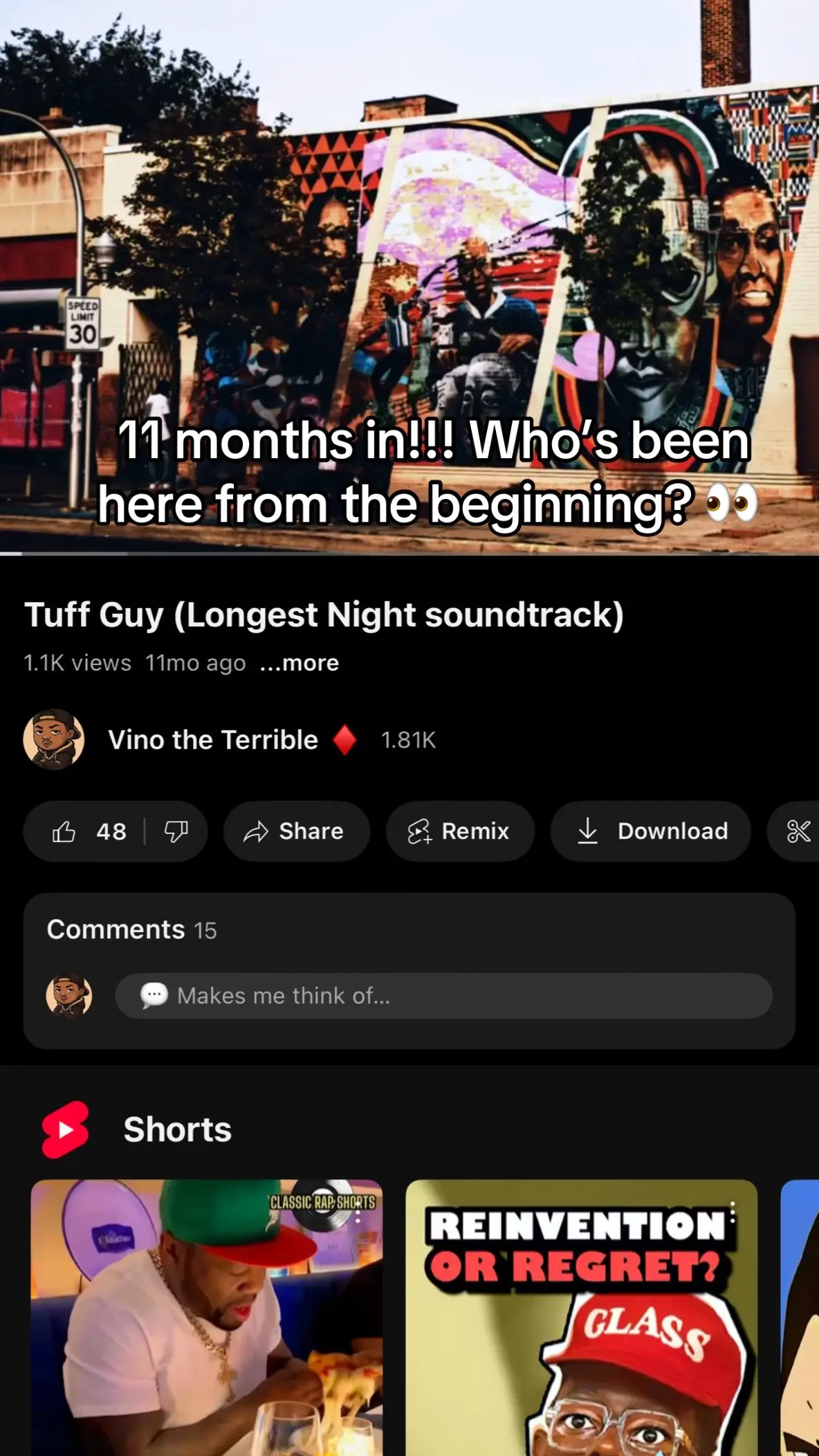819x1456 pixels.
Task: Dislike the Tuff Guy video
Action: click(x=176, y=831)
